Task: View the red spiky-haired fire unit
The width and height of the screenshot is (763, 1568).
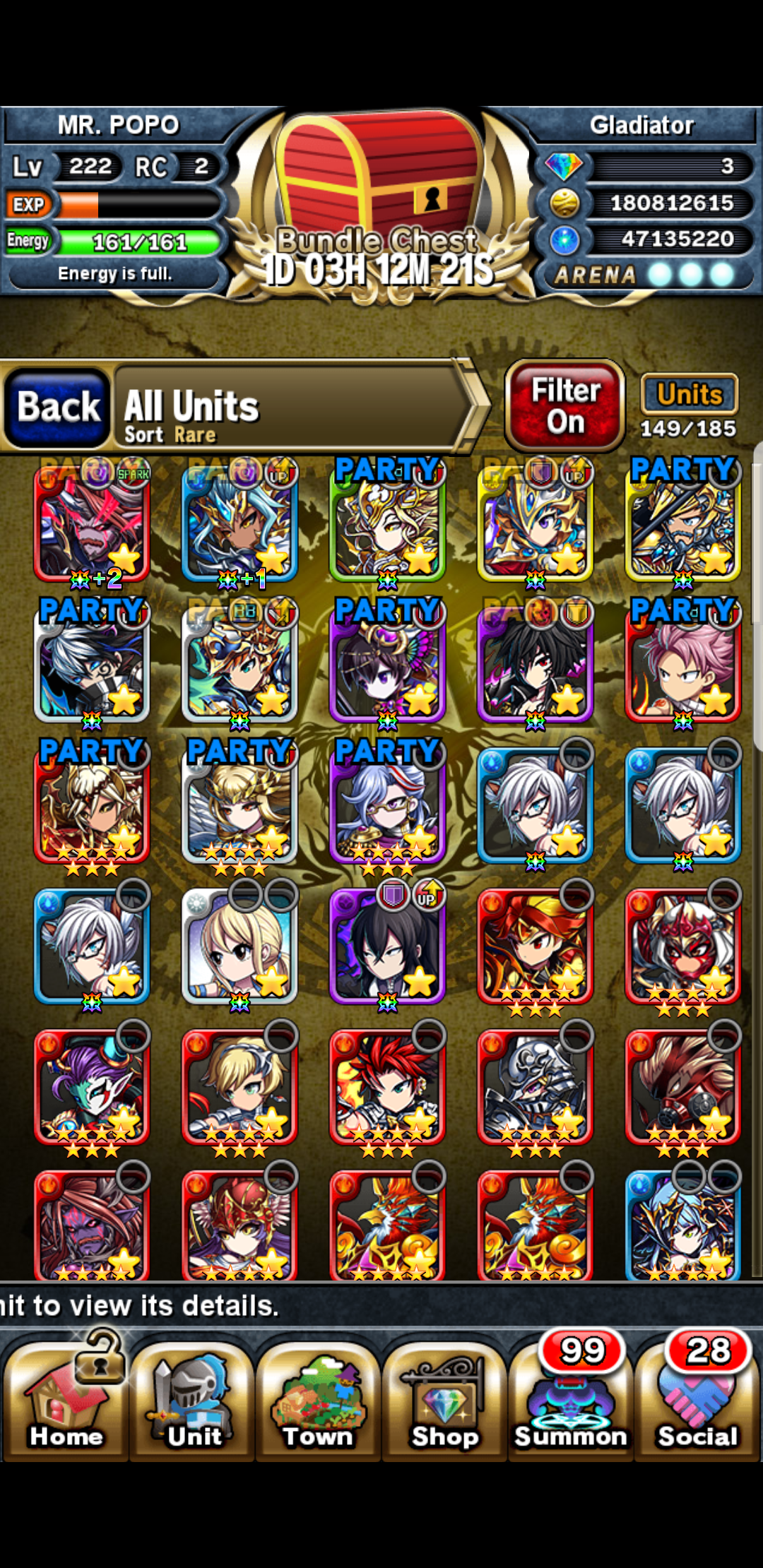Action: 387,1088
